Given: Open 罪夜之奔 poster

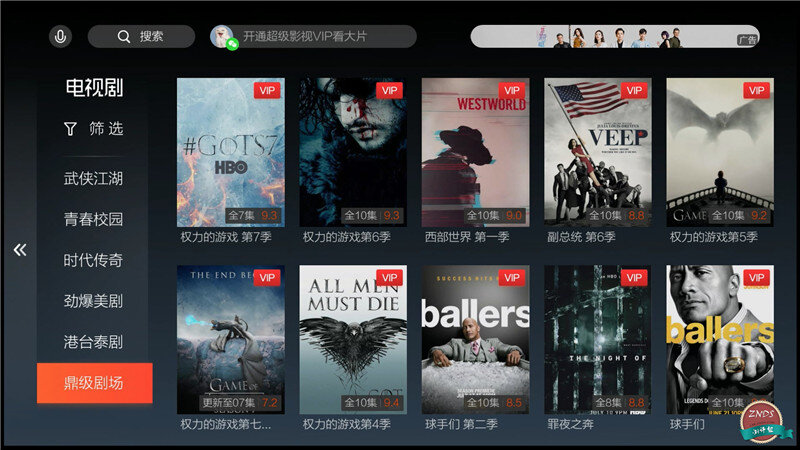Looking at the screenshot, I should point(598,340).
